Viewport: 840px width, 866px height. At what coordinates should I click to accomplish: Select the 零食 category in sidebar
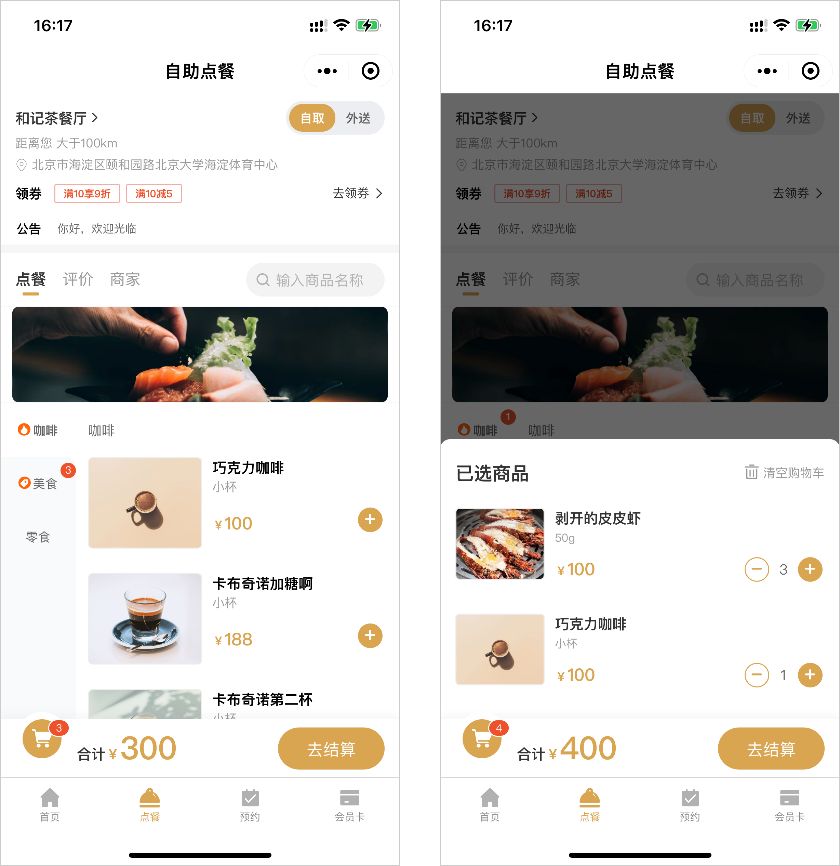tap(38, 537)
